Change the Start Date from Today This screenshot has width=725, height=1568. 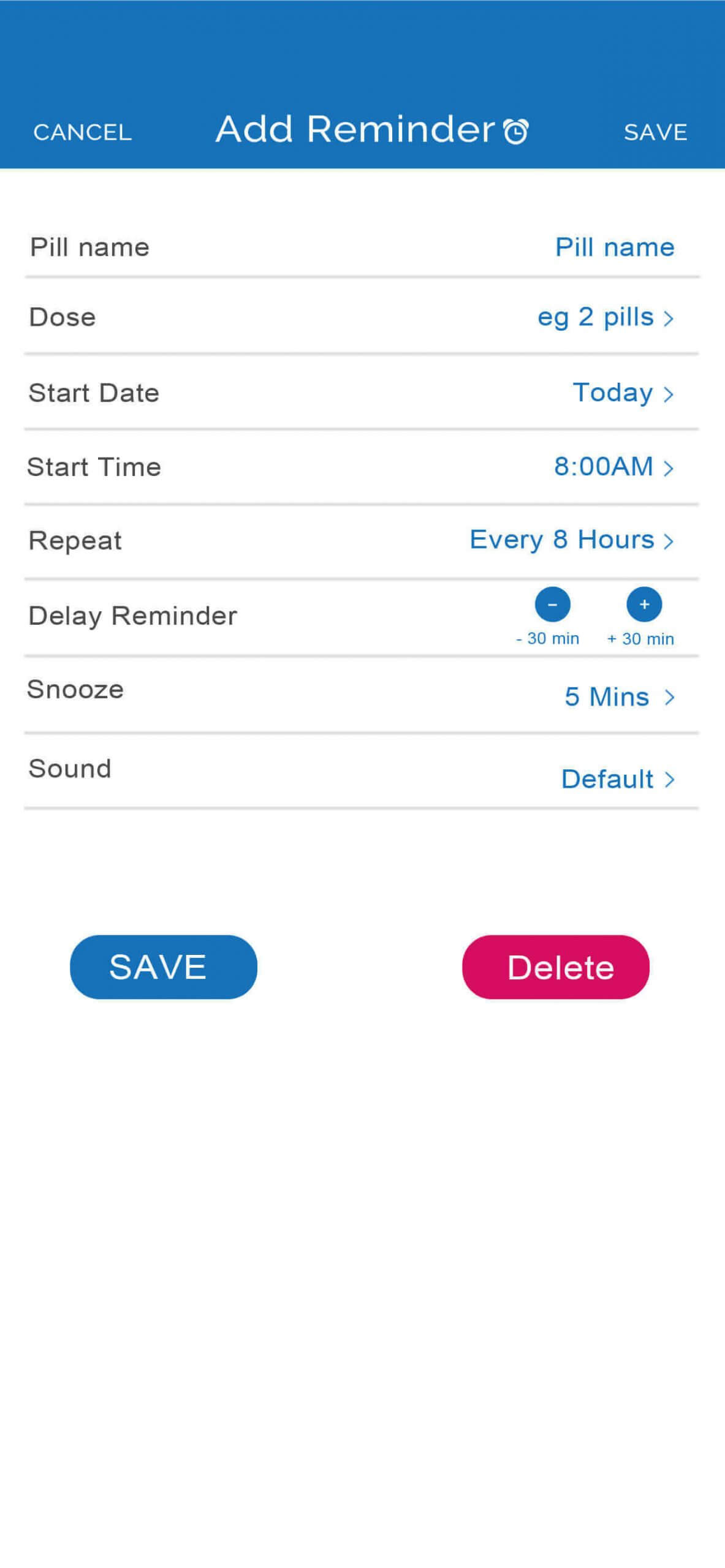pos(623,393)
